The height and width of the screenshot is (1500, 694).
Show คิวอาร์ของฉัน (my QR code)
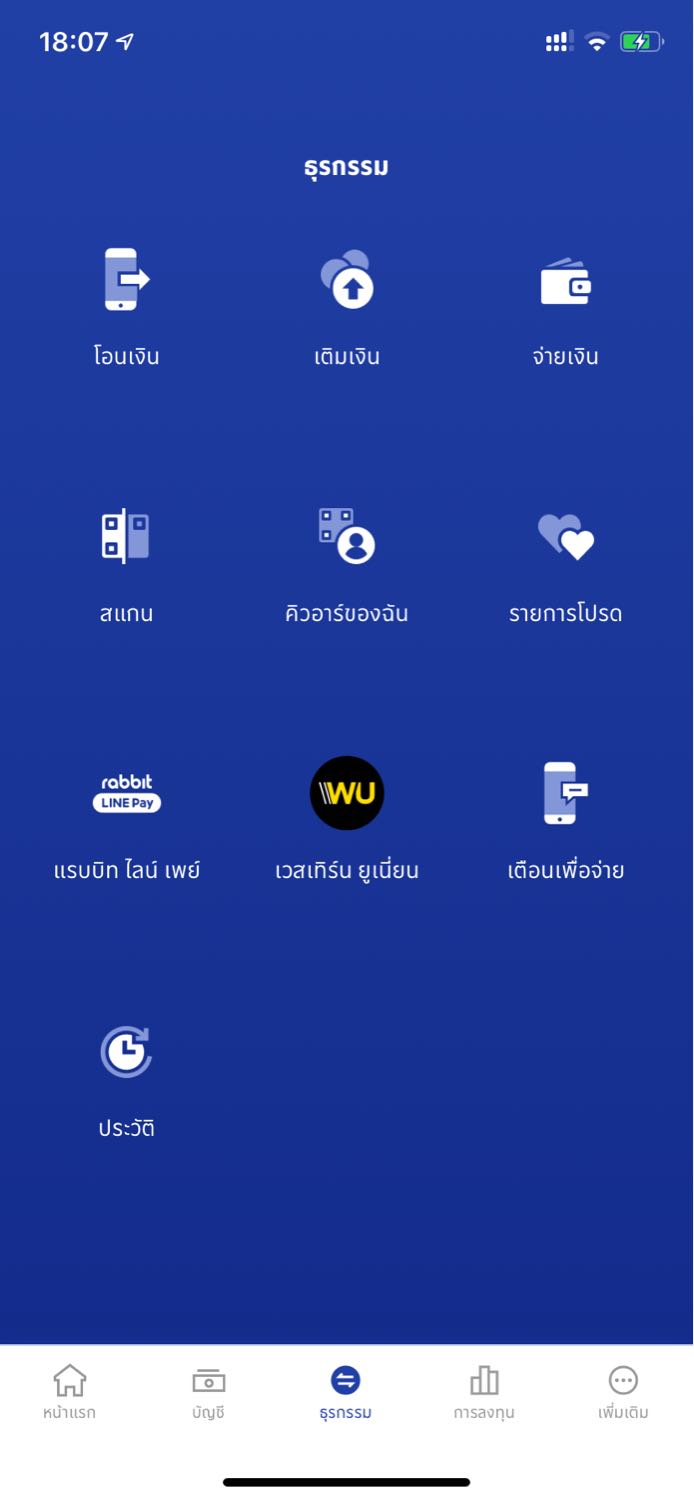[x=346, y=564]
